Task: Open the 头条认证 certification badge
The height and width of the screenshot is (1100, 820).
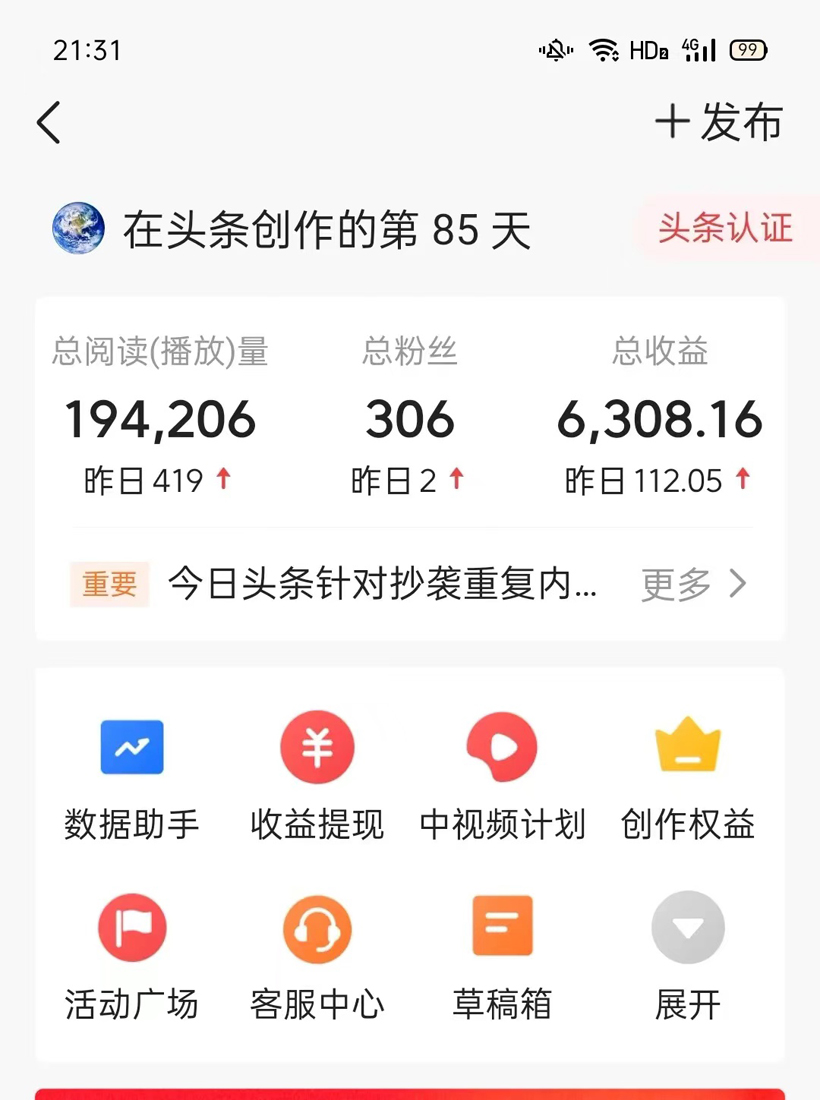Action: (724, 228)
